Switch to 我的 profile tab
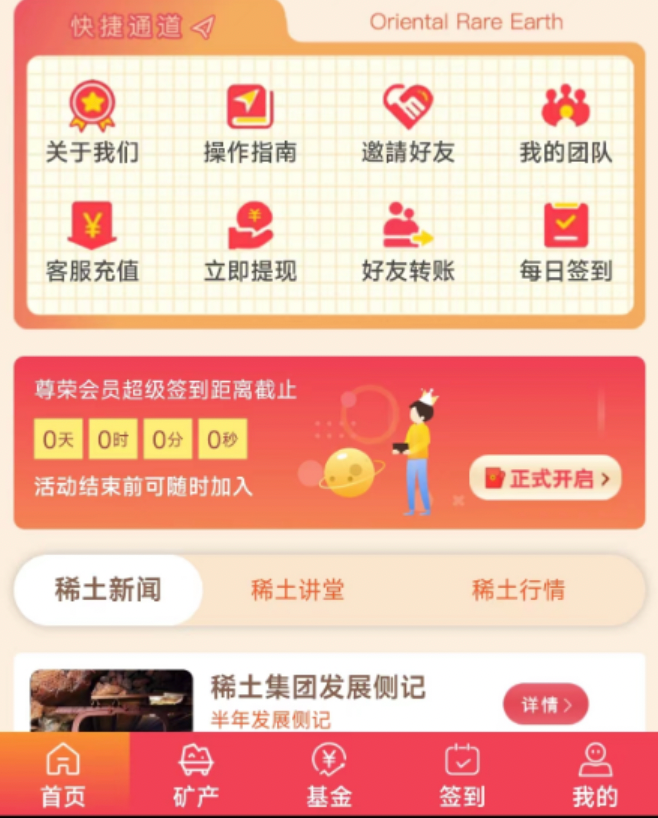Viewport: 658px width, 818px height. (x=595, y=776)
